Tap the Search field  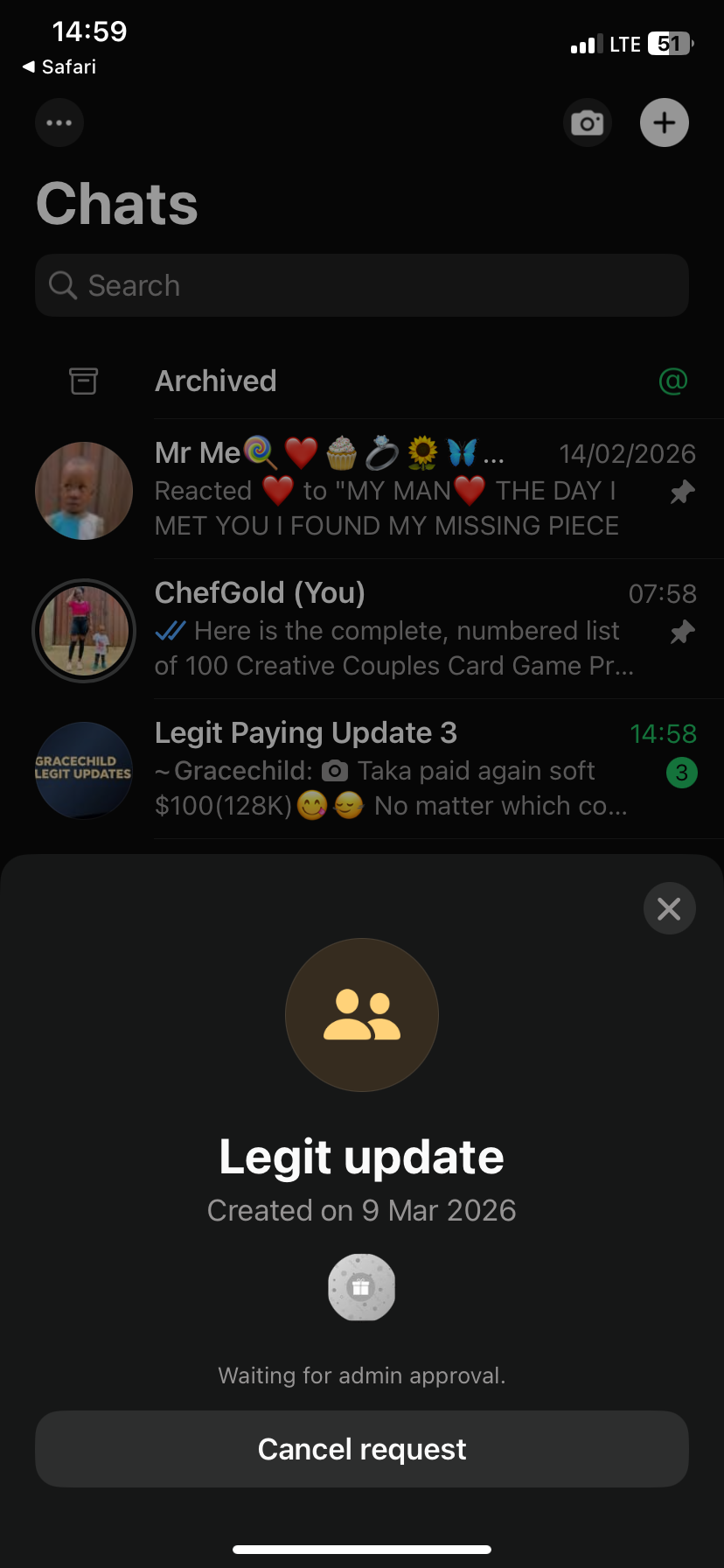[x=362, y=285]
